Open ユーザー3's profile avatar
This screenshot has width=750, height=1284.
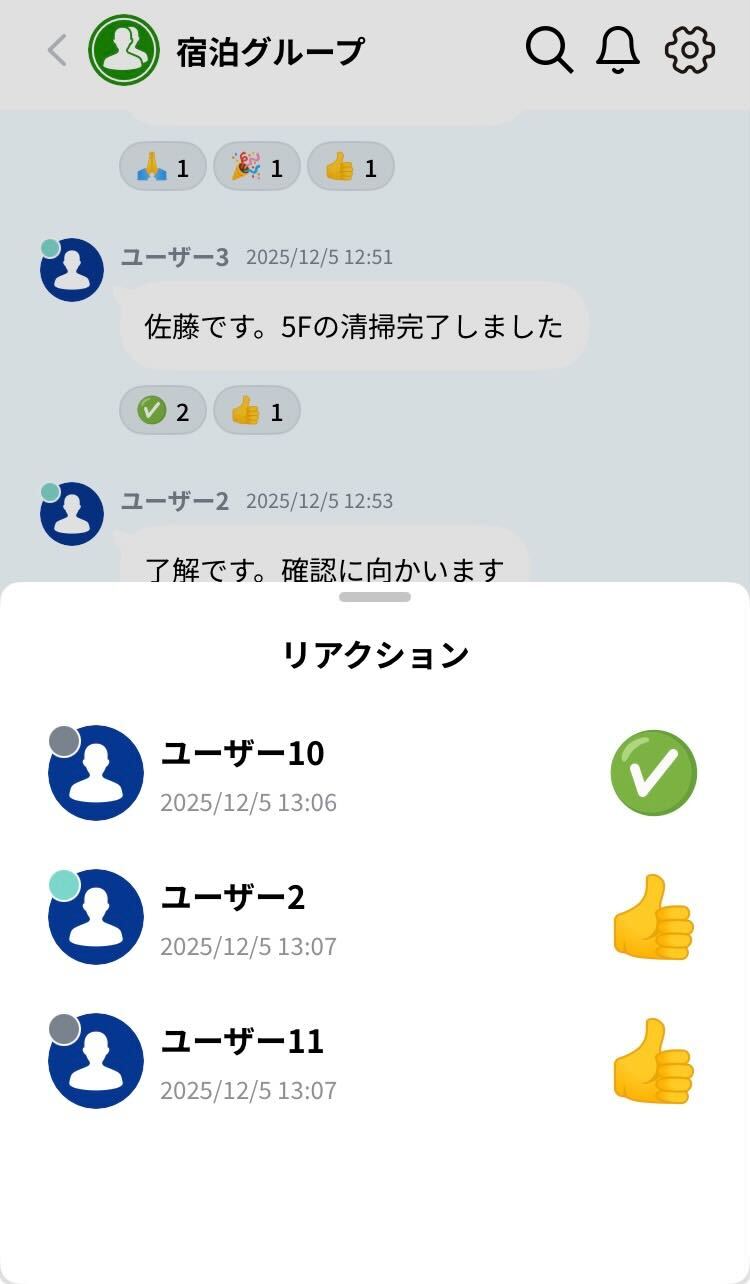click(72, 270)
